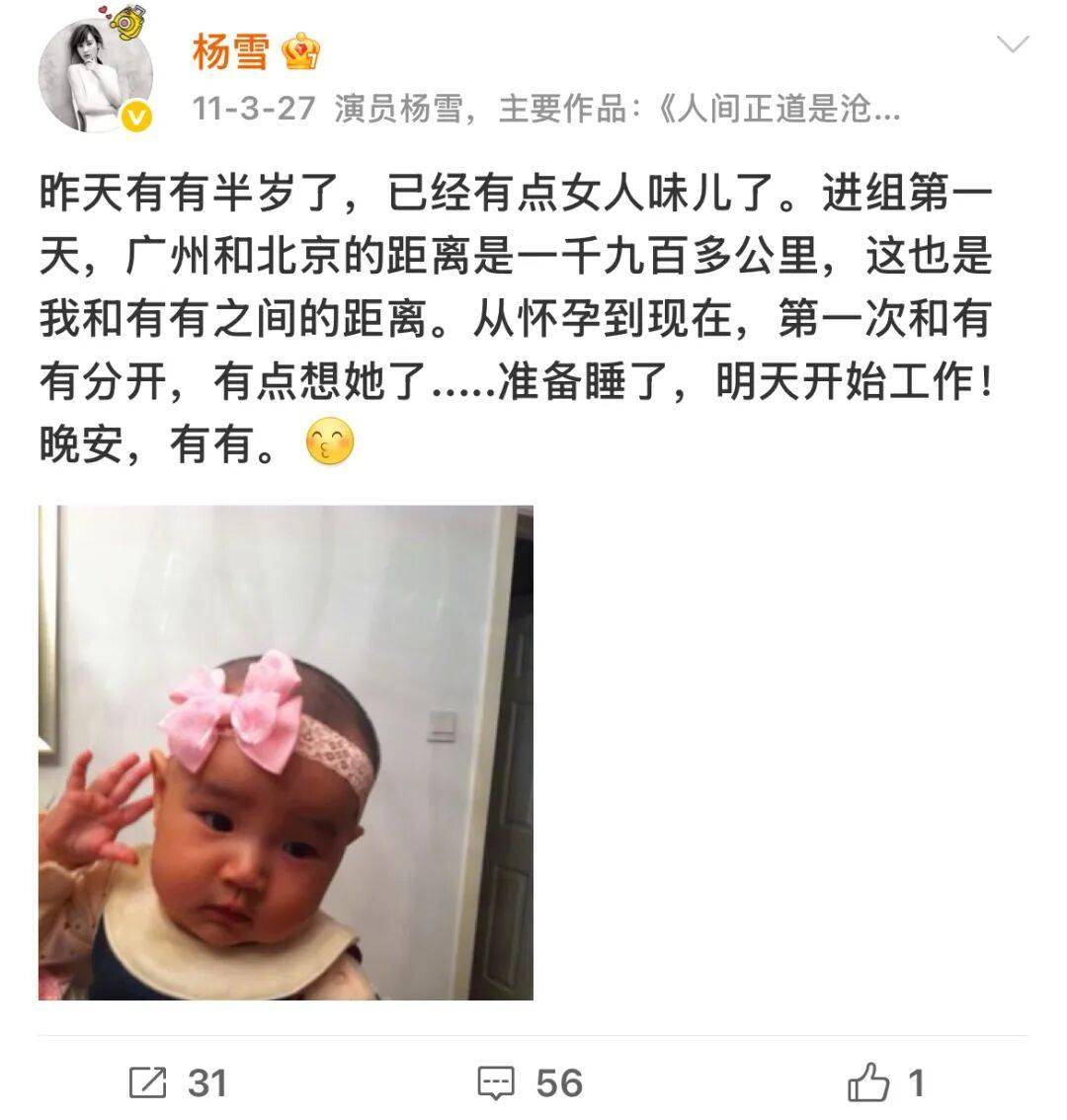View the baby photo in full
The height and width of the screenshot is (1120, 1067).
[286, 753]
